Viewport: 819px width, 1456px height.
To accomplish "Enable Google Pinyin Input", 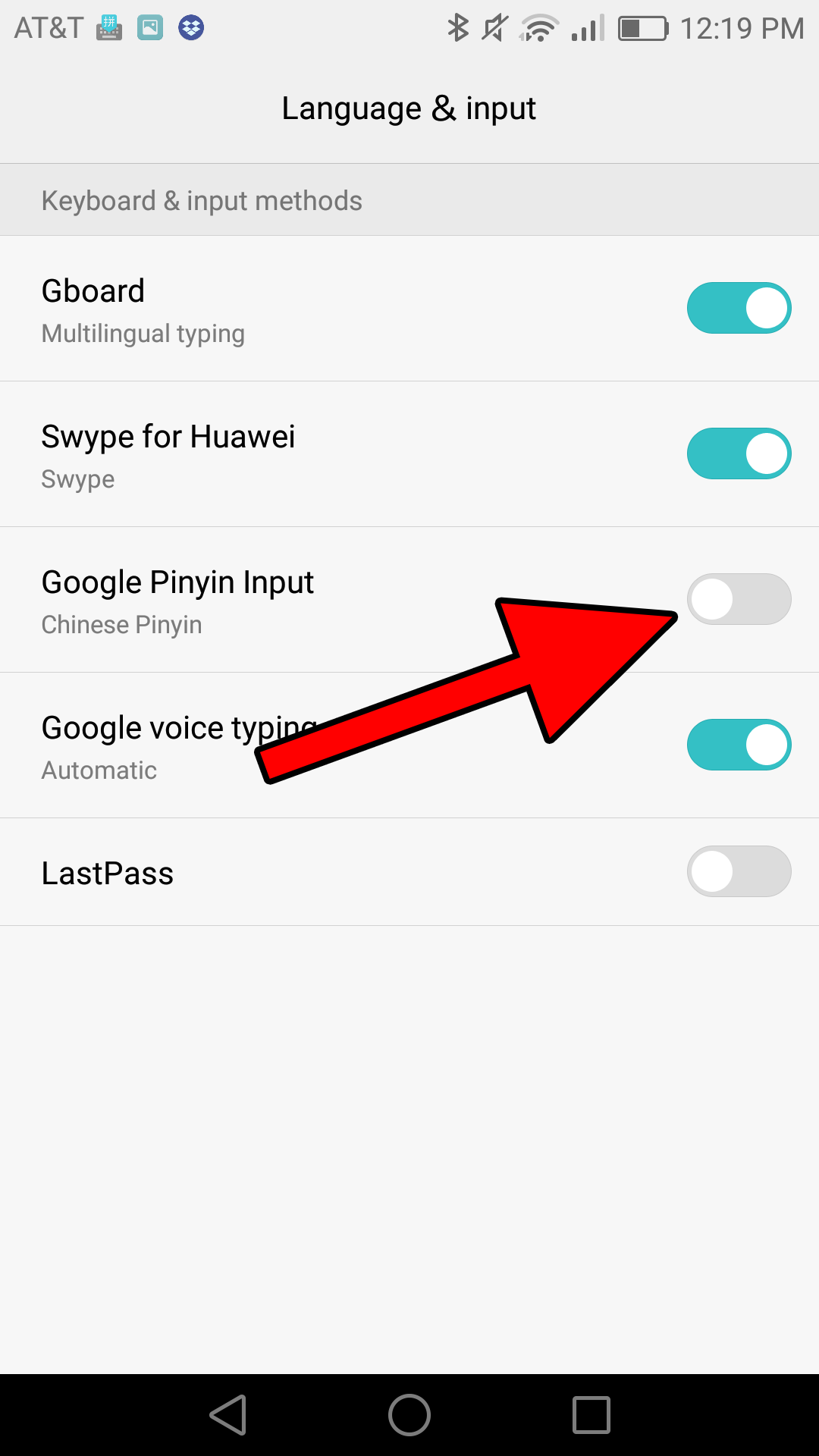I will 739,599.
